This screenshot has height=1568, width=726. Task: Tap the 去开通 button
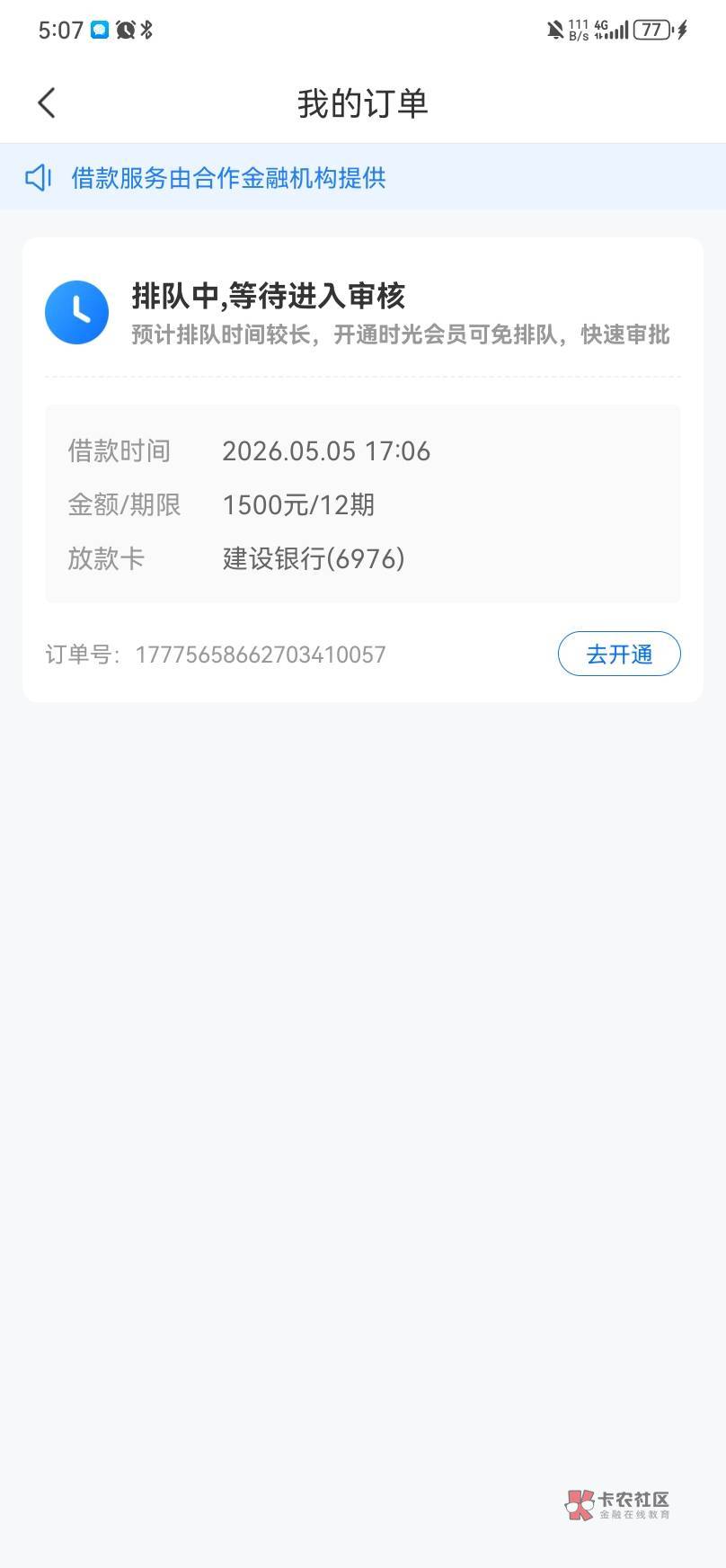click(x=619, y=654)
